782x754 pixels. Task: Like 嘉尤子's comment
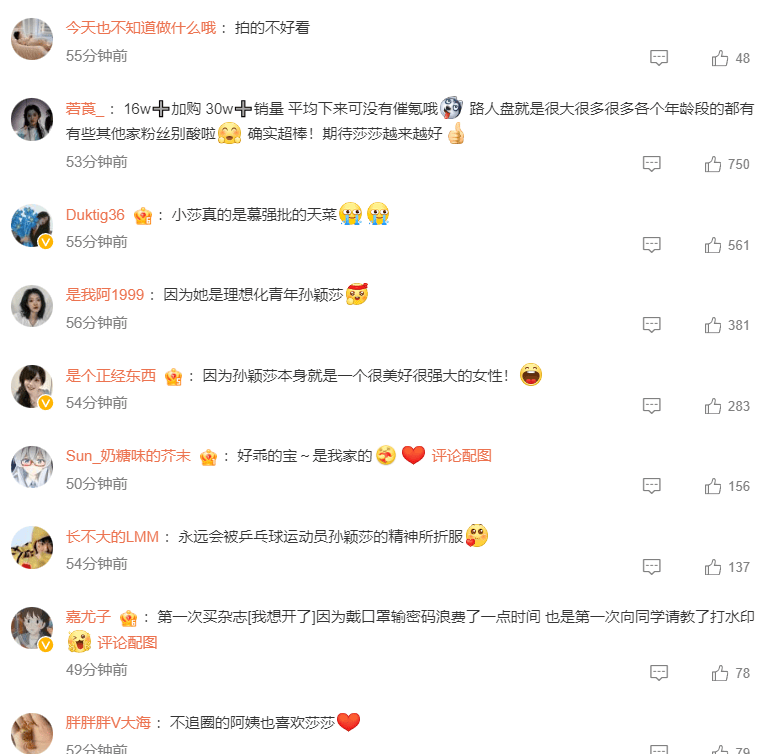[x=720, y=673]
